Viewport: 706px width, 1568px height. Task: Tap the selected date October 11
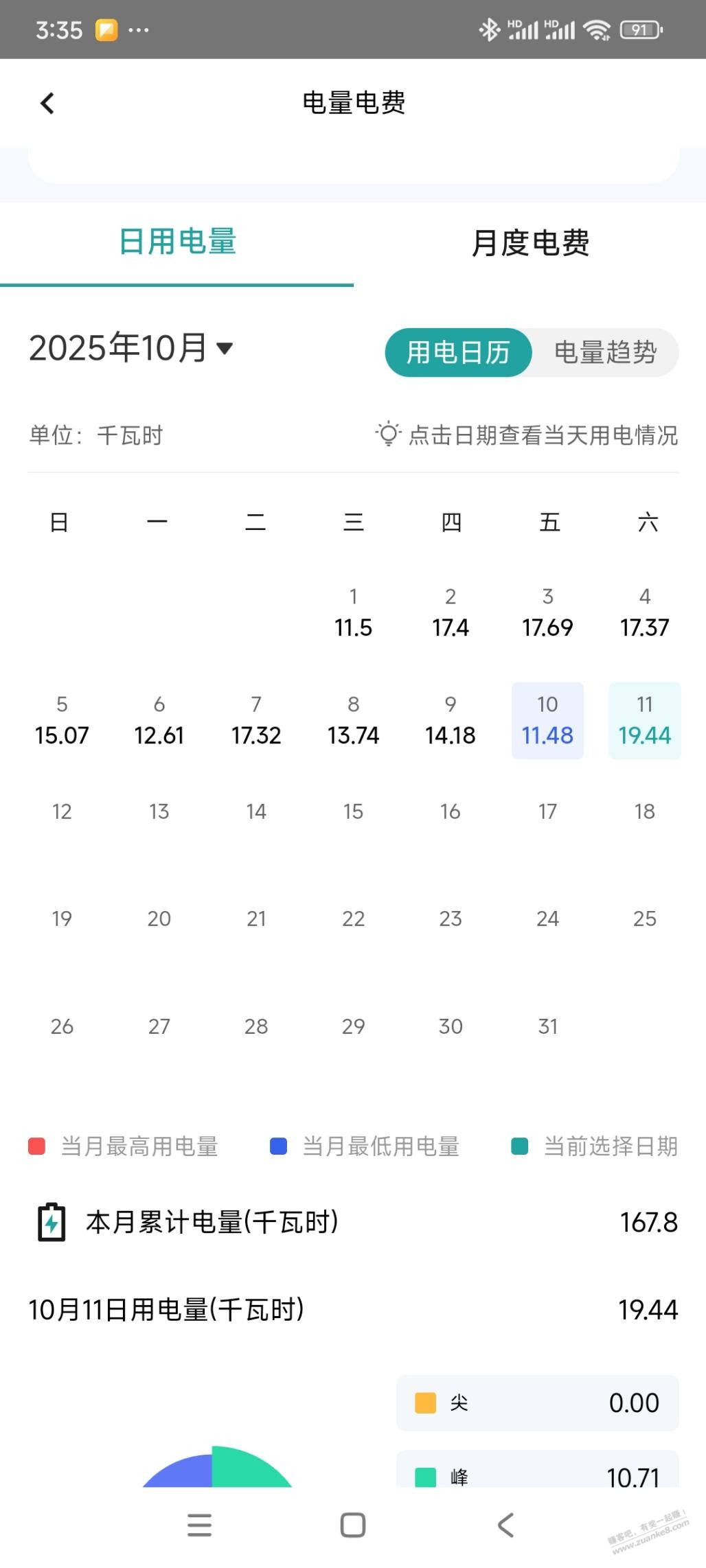point(644,720)
